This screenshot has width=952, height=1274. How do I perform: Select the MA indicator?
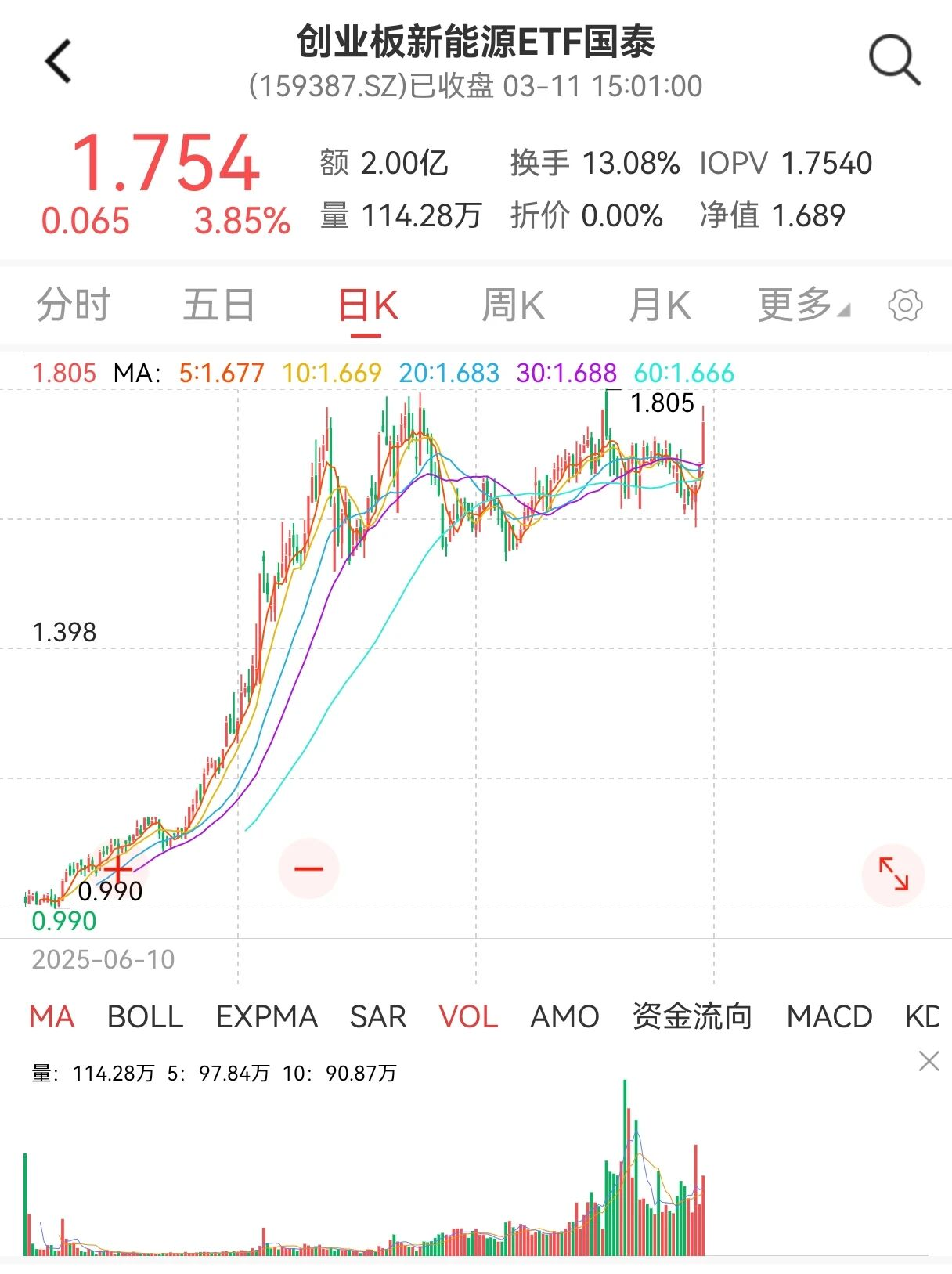52,1017
